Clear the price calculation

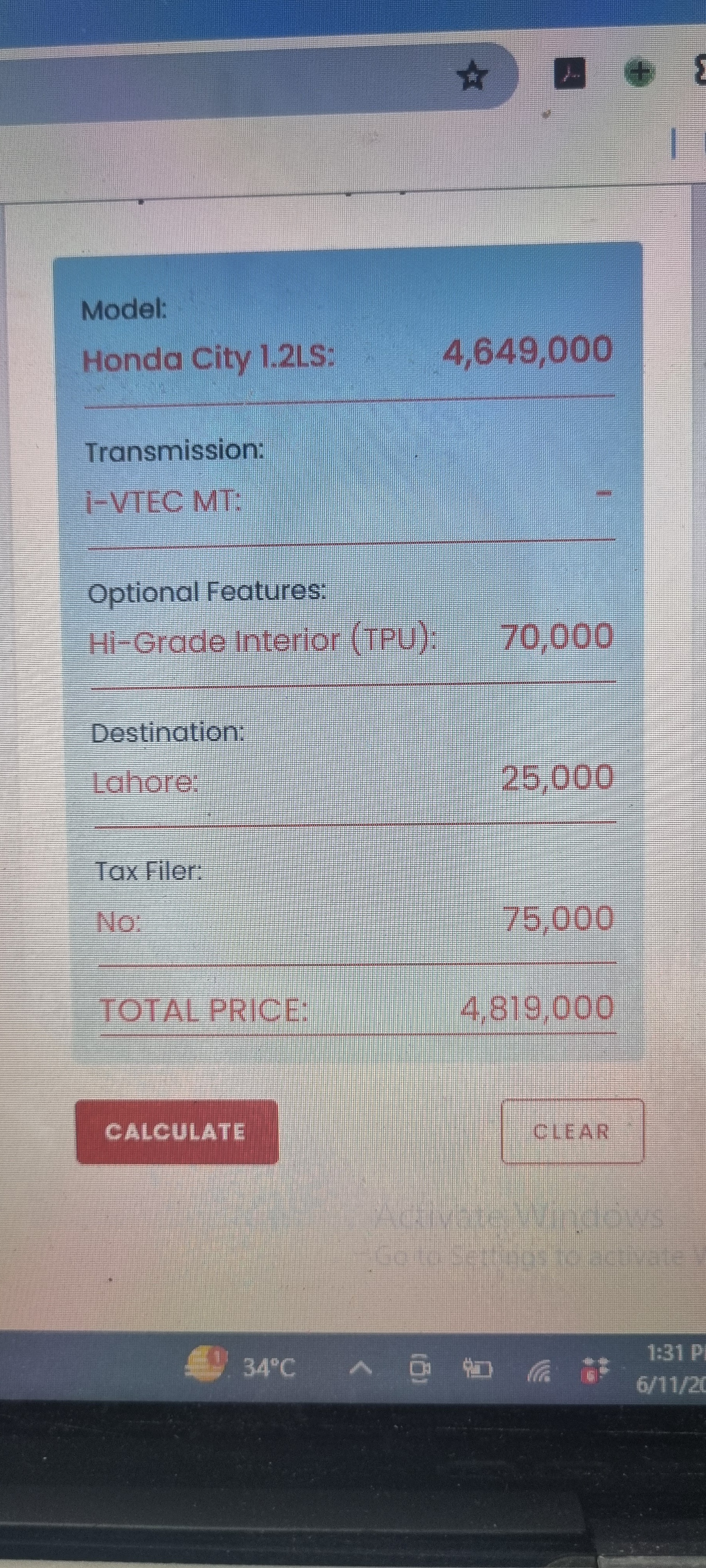(x=572, y=1131)
